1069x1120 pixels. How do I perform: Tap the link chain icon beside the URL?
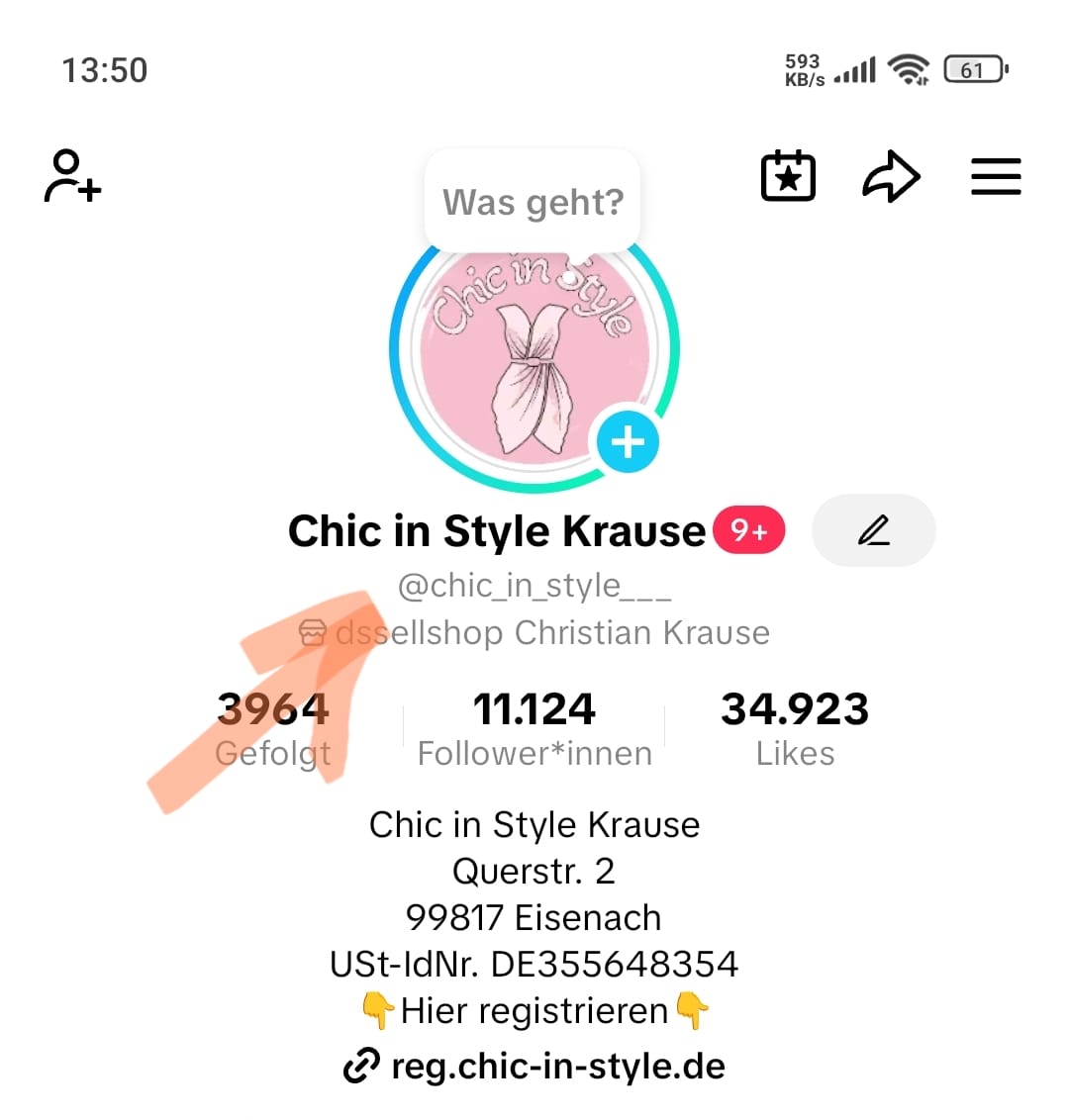point(362,1067)
